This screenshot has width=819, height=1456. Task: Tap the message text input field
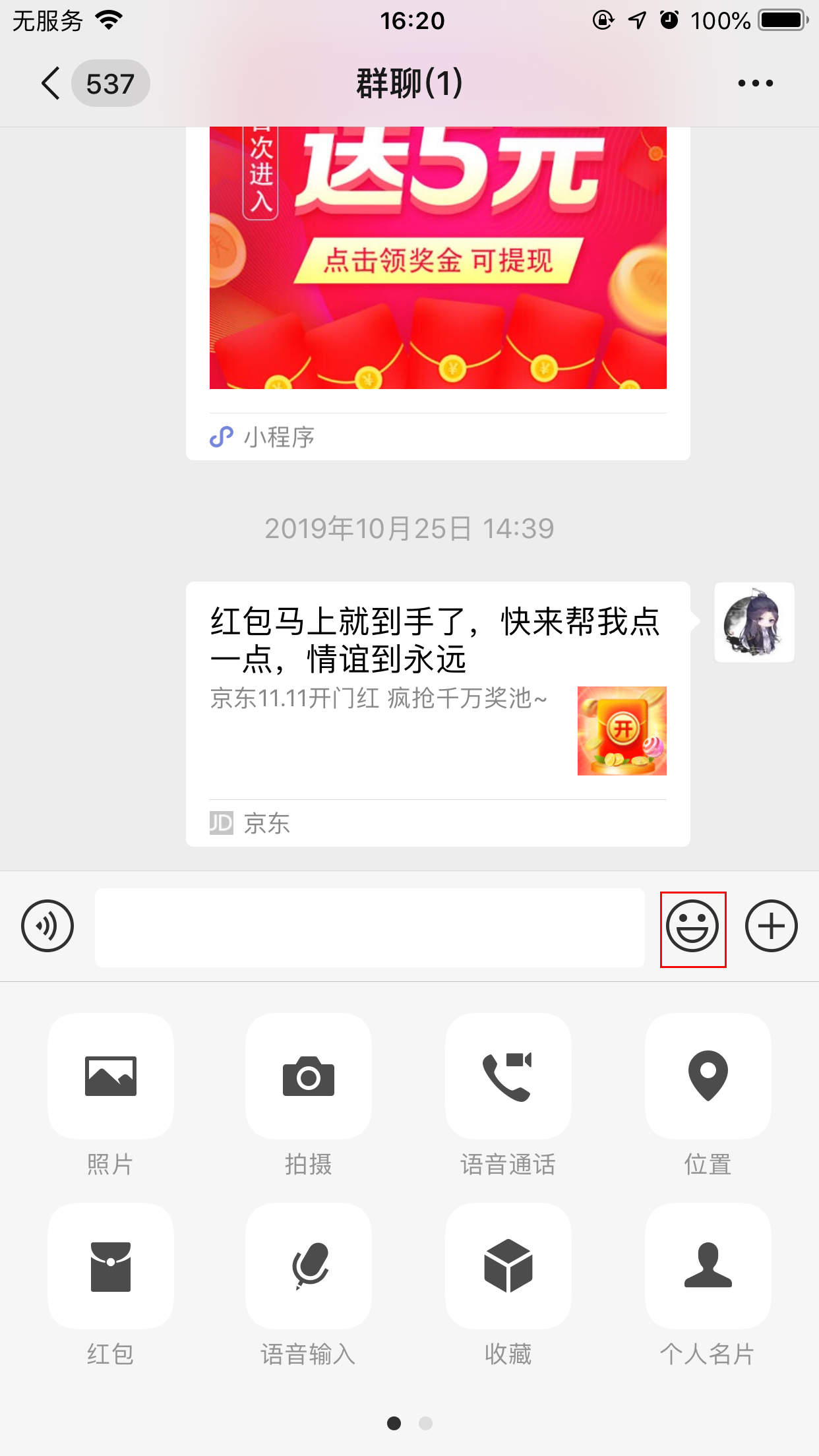click(x=371, y=926)
